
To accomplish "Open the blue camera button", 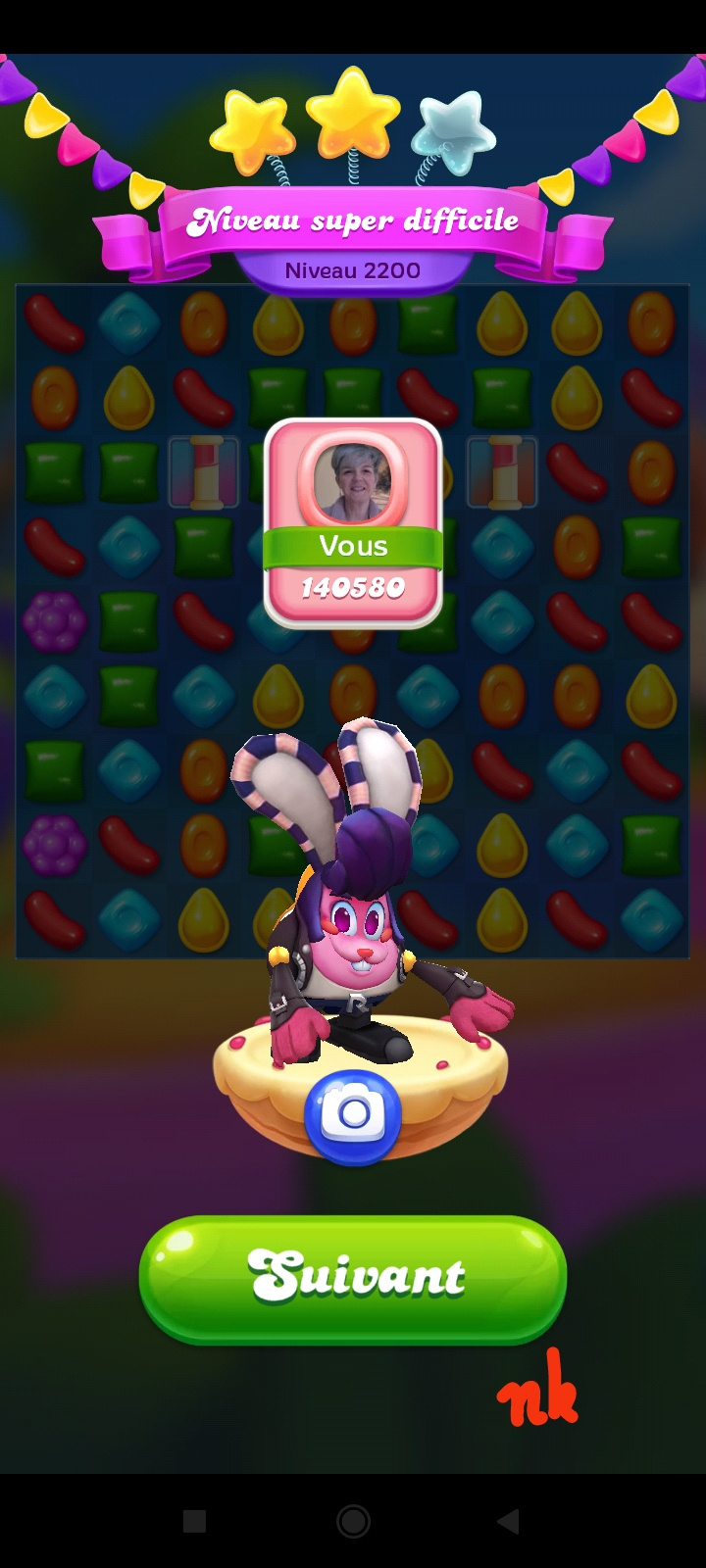I will pyautogui.click(x=353, y=1114).
